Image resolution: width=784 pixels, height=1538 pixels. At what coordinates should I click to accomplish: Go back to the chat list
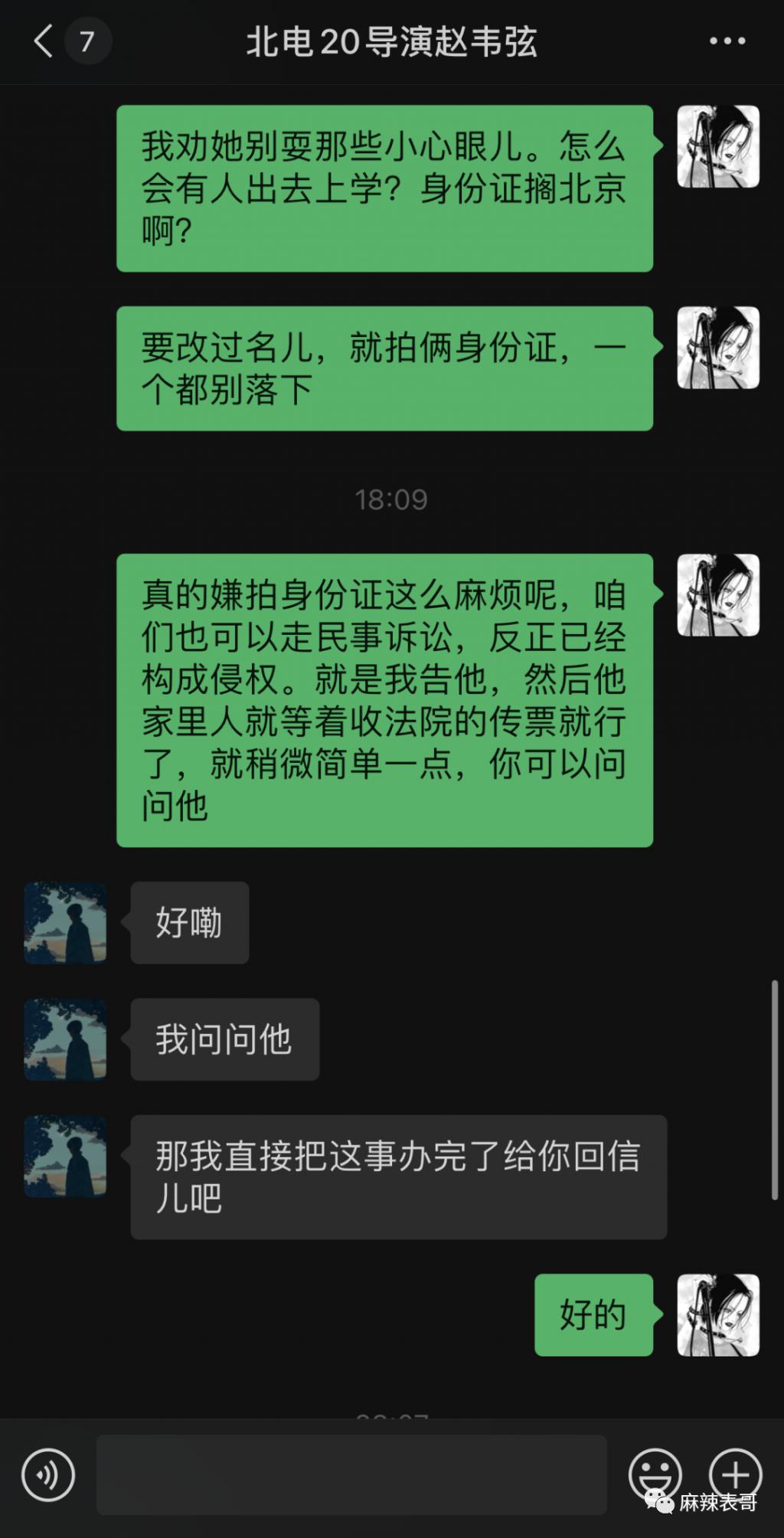(44, 41)
